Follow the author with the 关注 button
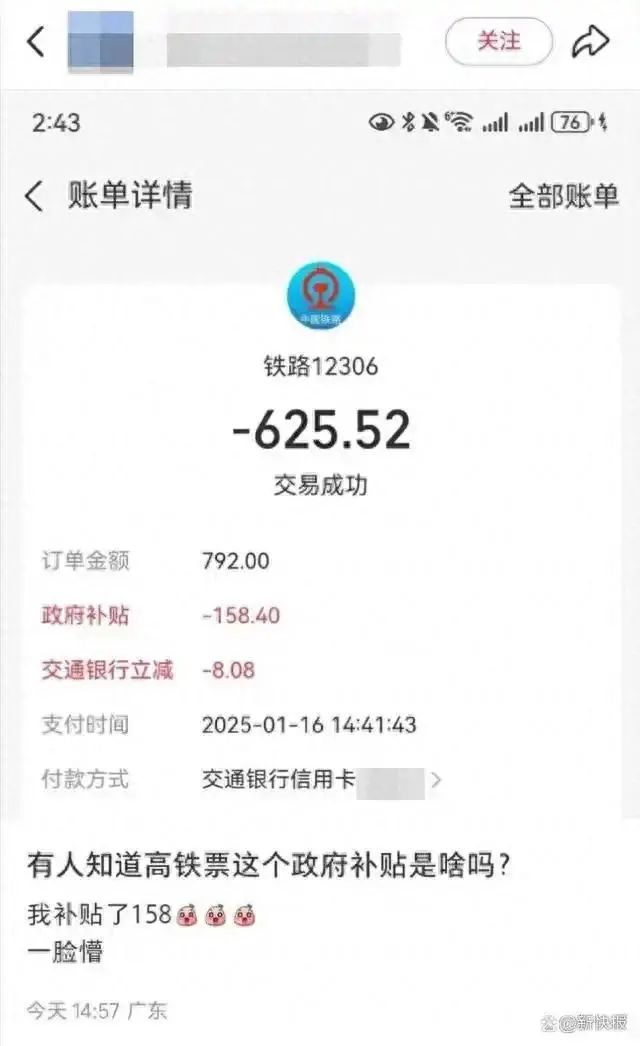640x1046 pixels. (x=499, y=41)
